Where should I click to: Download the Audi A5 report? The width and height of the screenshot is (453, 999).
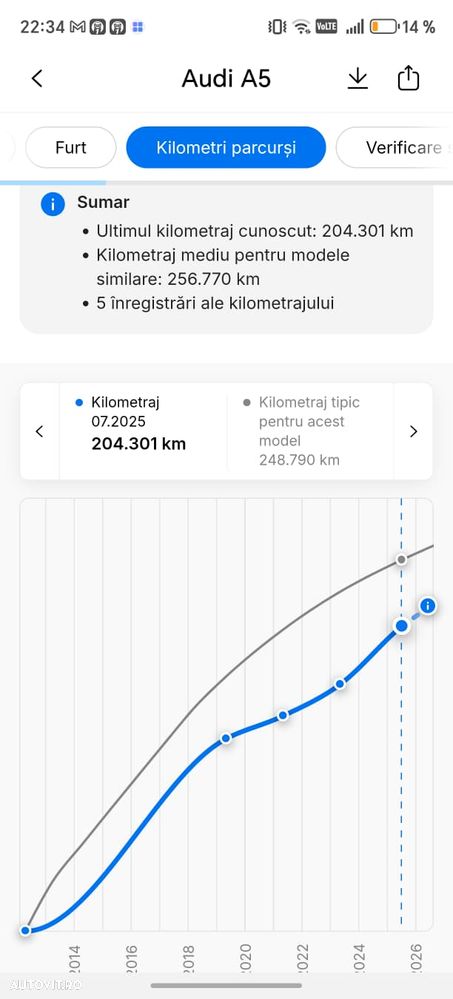coord(358,78)
